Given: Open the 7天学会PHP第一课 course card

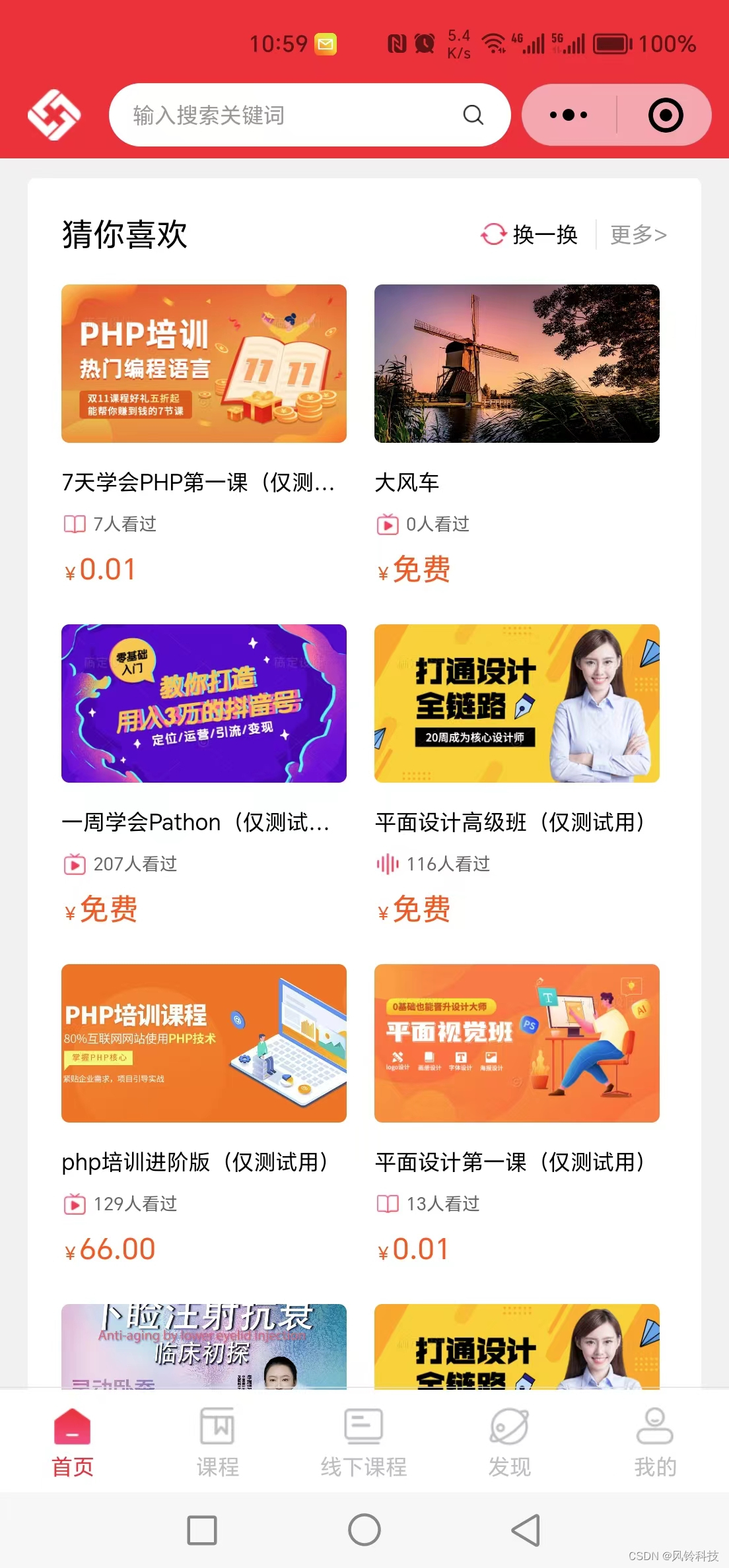Looking at the screenshot, I should point(203,364).
